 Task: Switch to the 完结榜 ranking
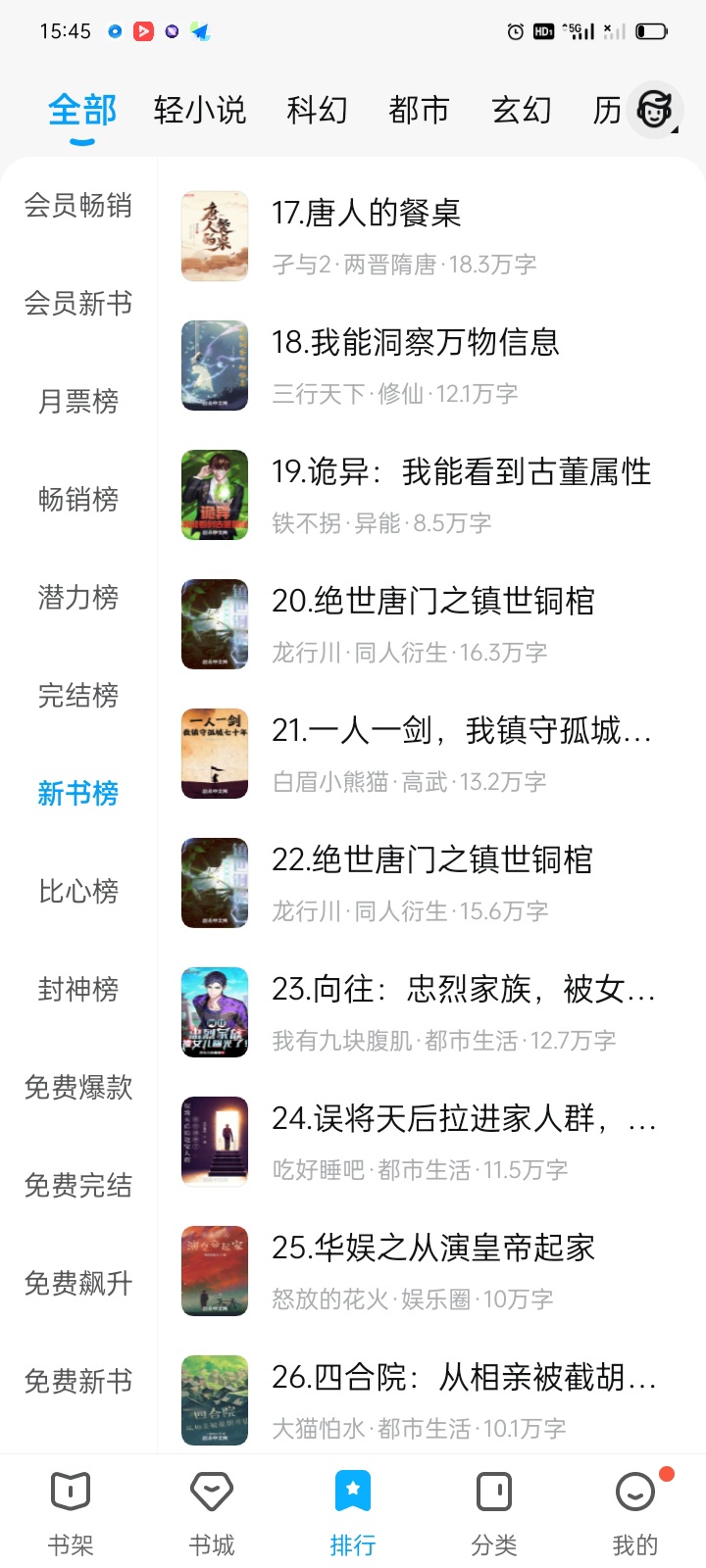78,696
